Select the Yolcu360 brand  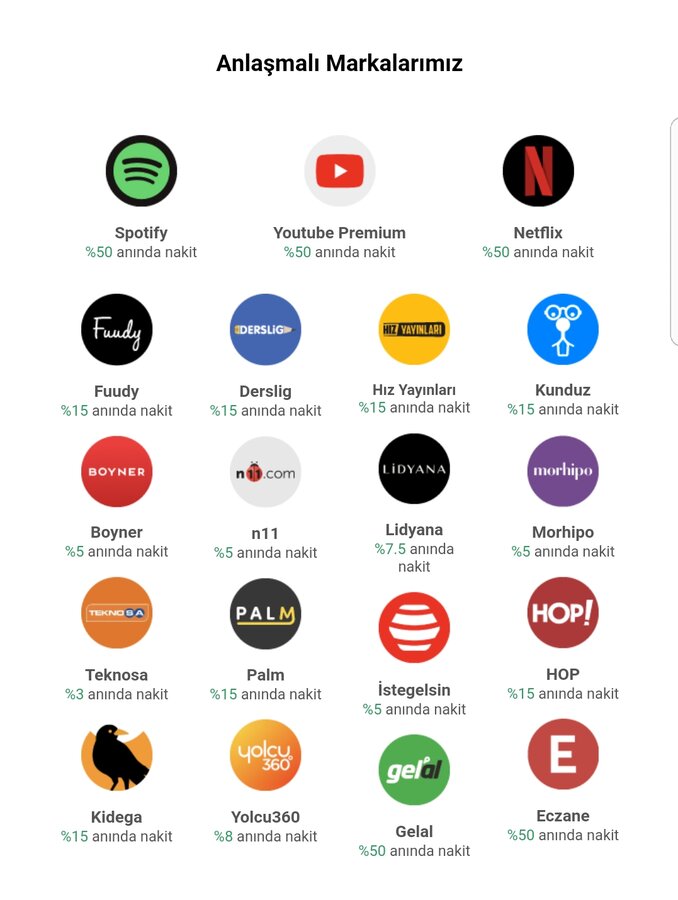[265, 755]
